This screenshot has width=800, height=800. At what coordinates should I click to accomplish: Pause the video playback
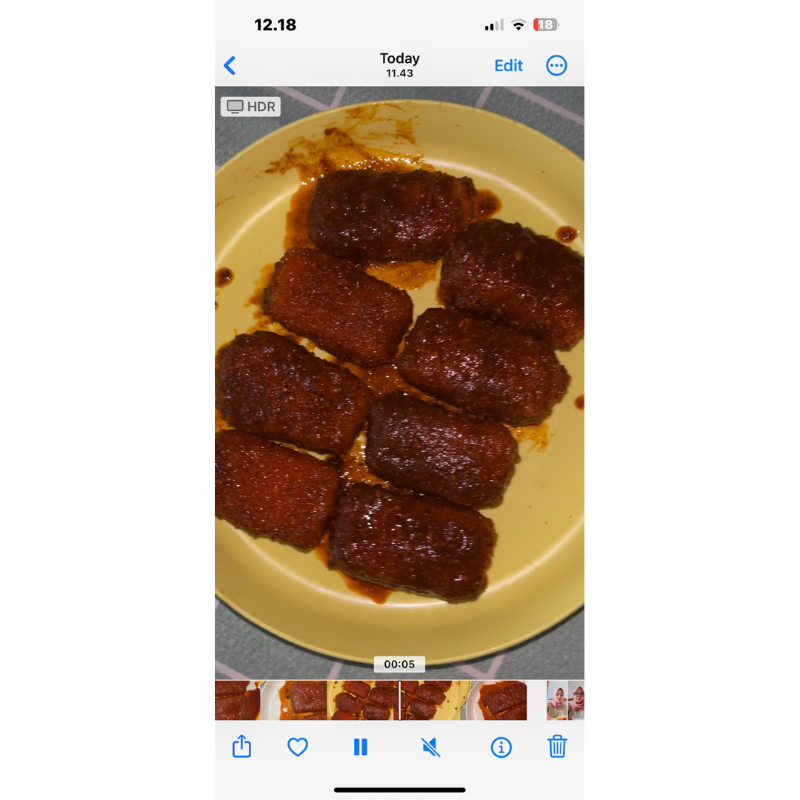(x=361, y=746)
